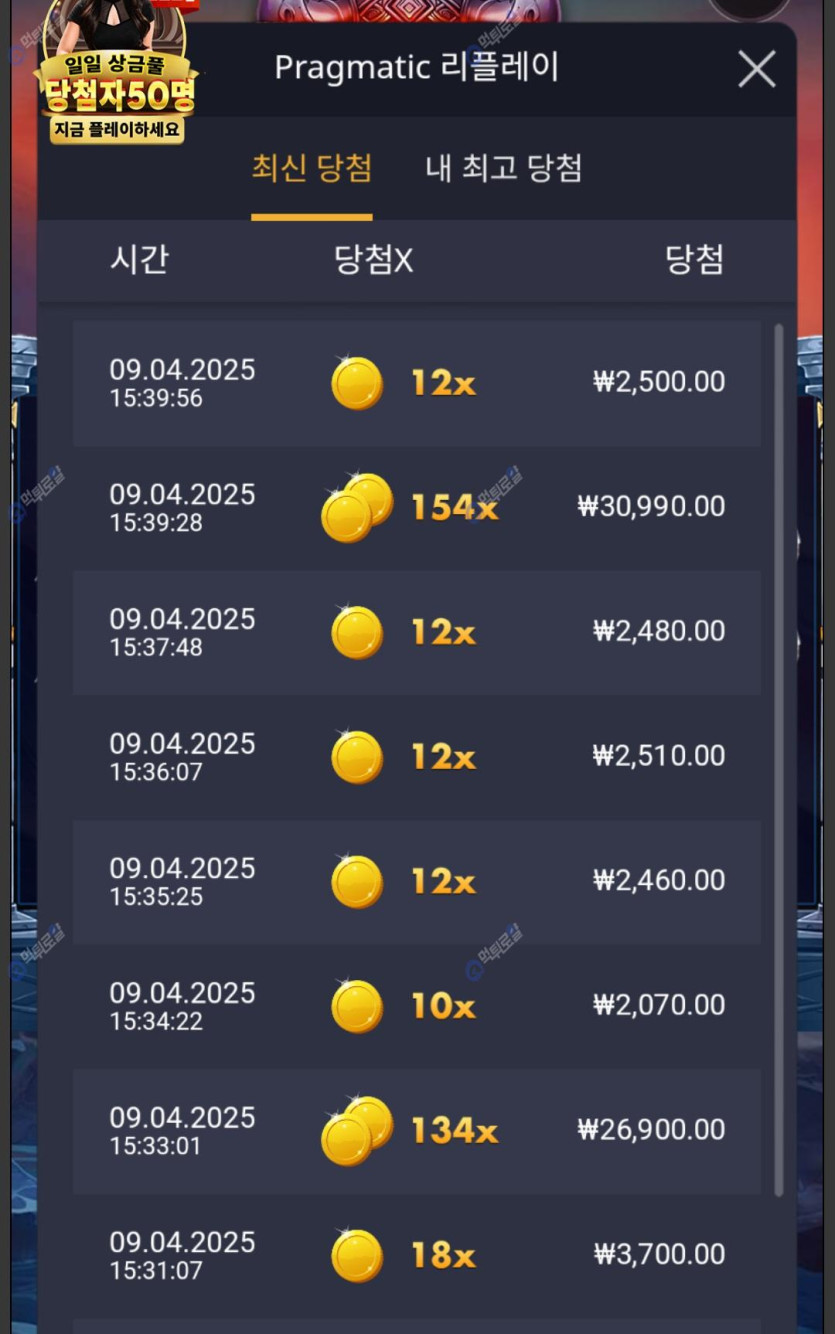The height and width of the screenshot is (1334, 835).
Task: Open the 18x replay at 15:31:07
Action: (x=416, y=1255)
